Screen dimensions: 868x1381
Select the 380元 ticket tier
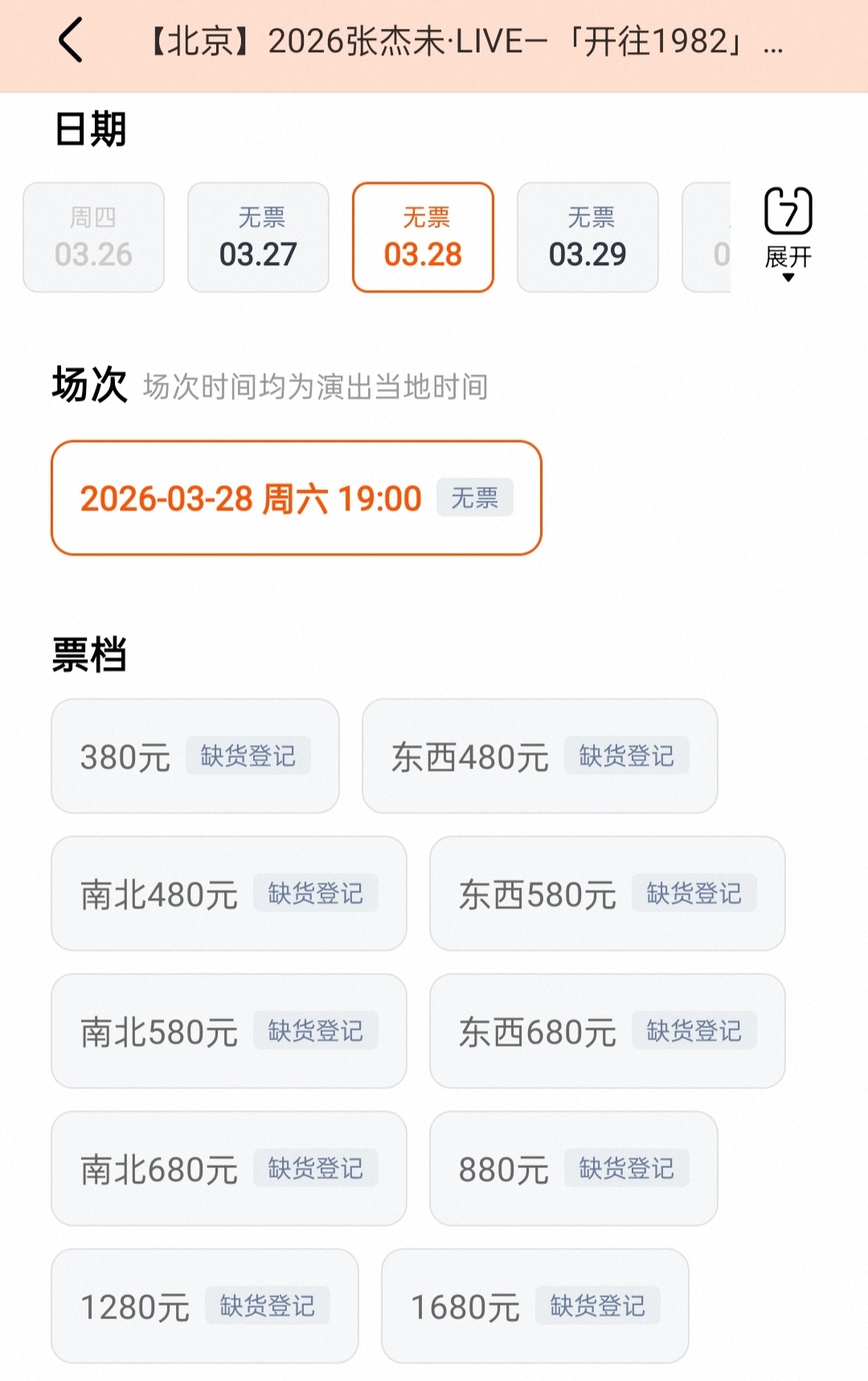(x=196, y=756)
